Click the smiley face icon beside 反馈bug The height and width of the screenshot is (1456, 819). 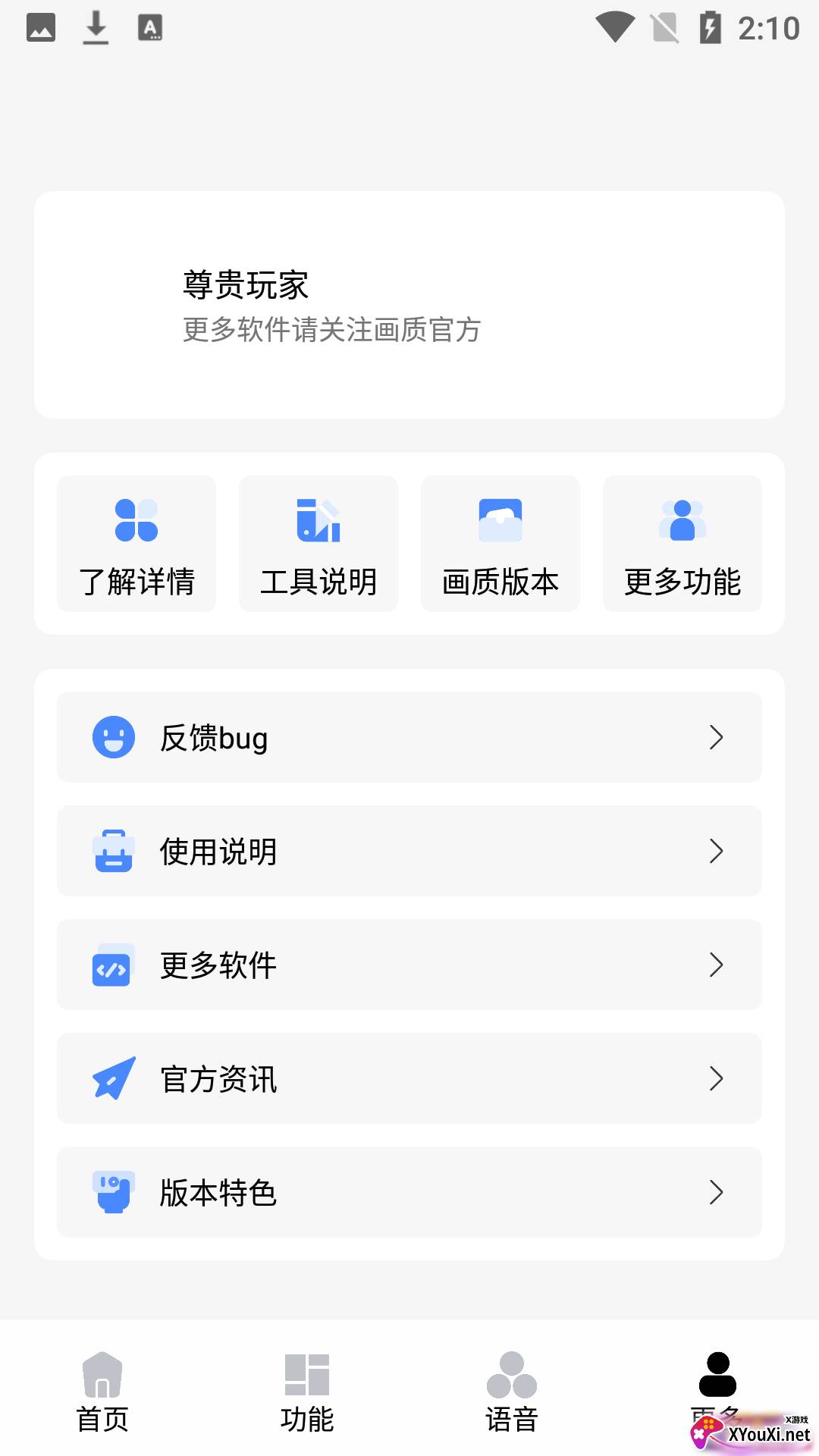112,736
